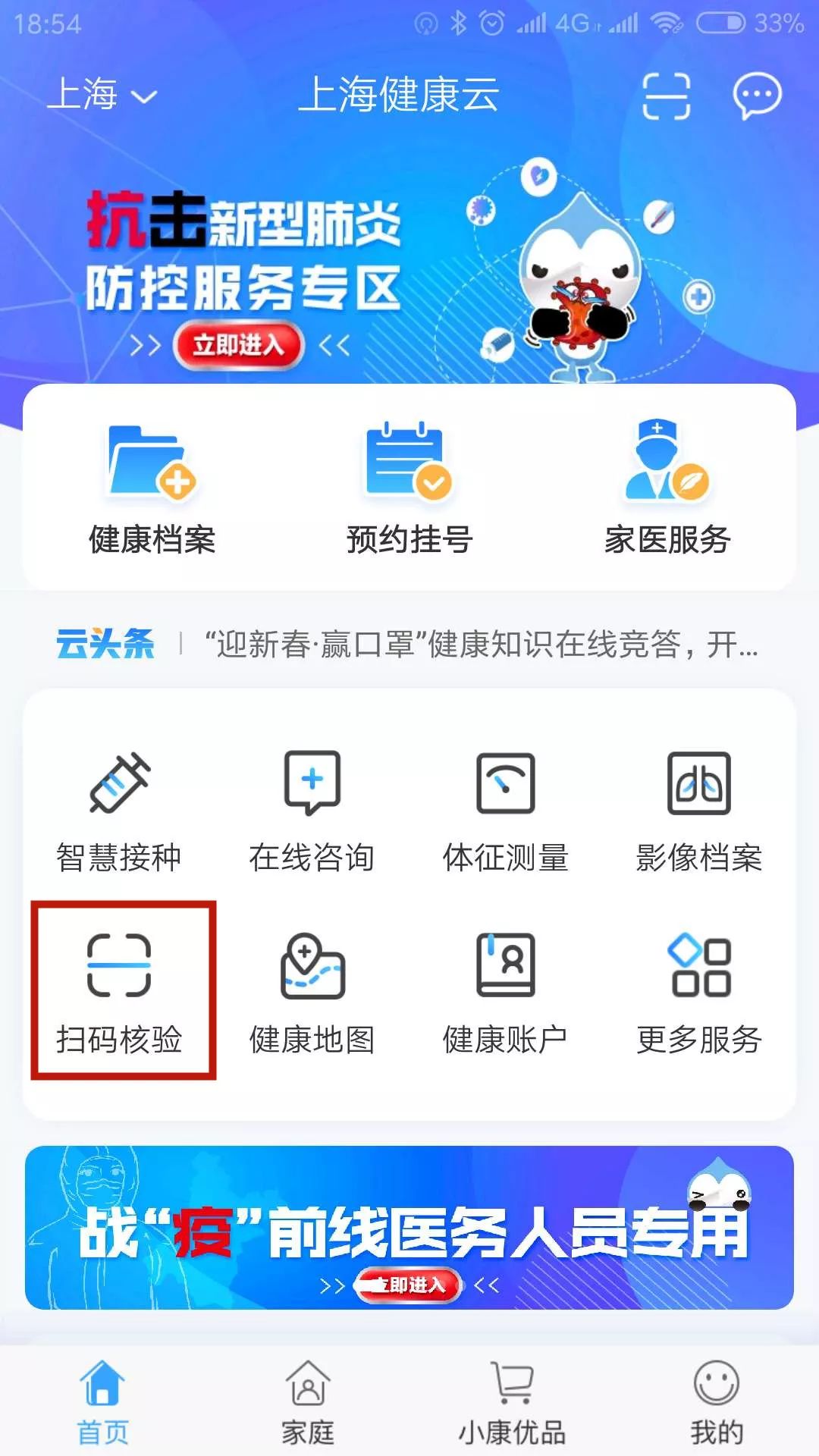The image size is (819, 1456).
Task: Tap the 战疫前线医务人员专用 banner
Action: (409, 1228)
